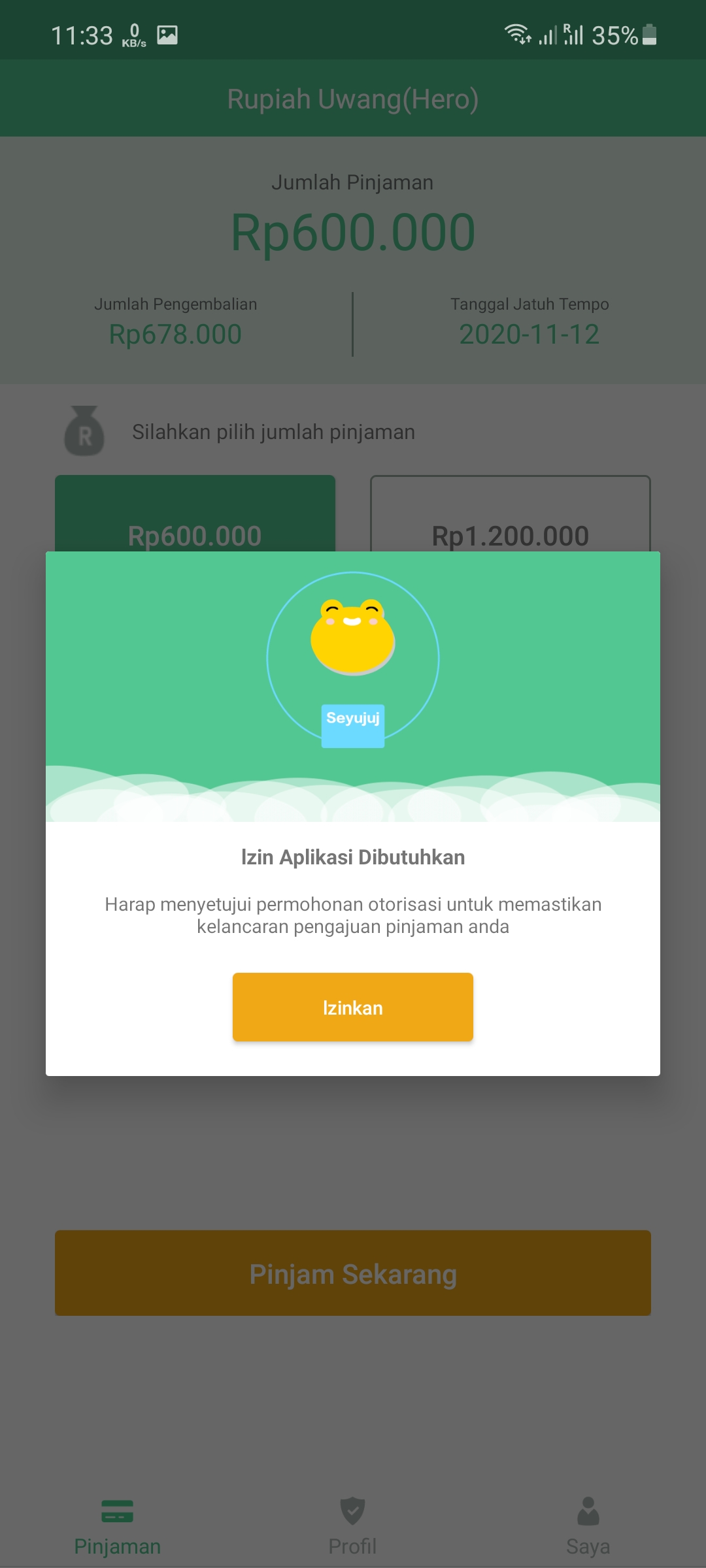
Task: Tap the Izinkan button in the dialog
Action: [x=353, y=1007]
